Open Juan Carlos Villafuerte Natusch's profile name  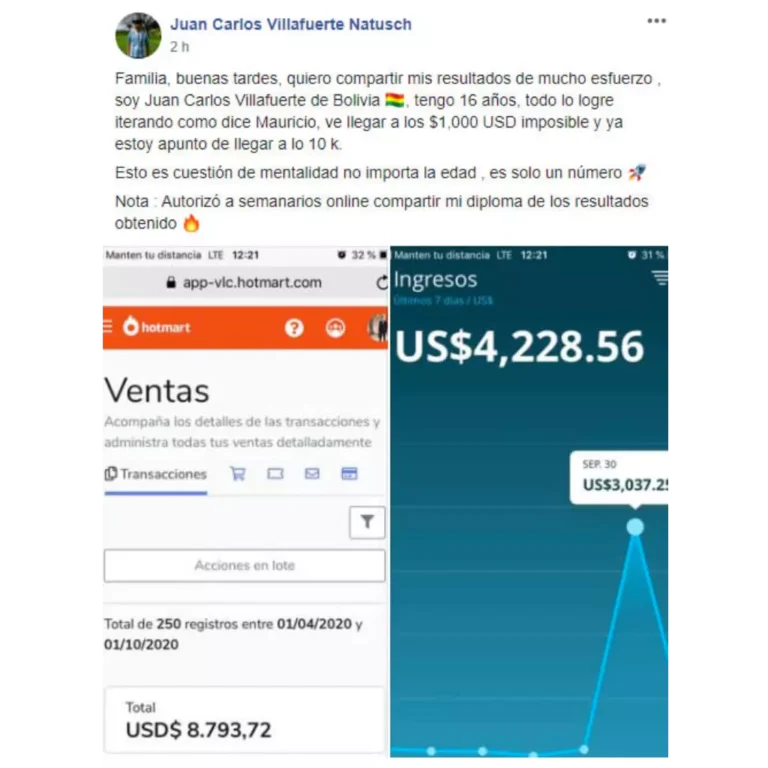click(x=290, y=24)
